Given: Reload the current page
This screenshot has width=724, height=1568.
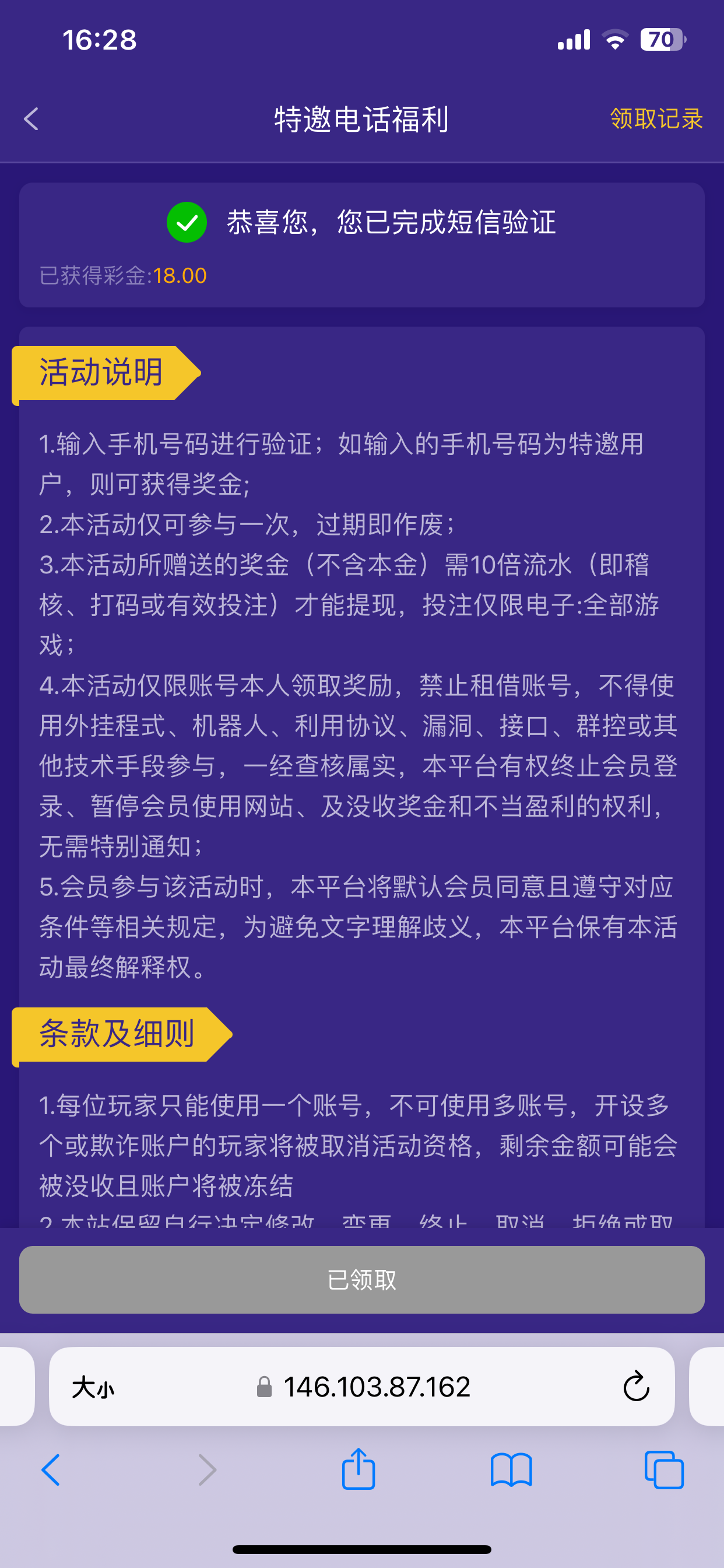Looking at the screenshot, I should coord(636,1387).
